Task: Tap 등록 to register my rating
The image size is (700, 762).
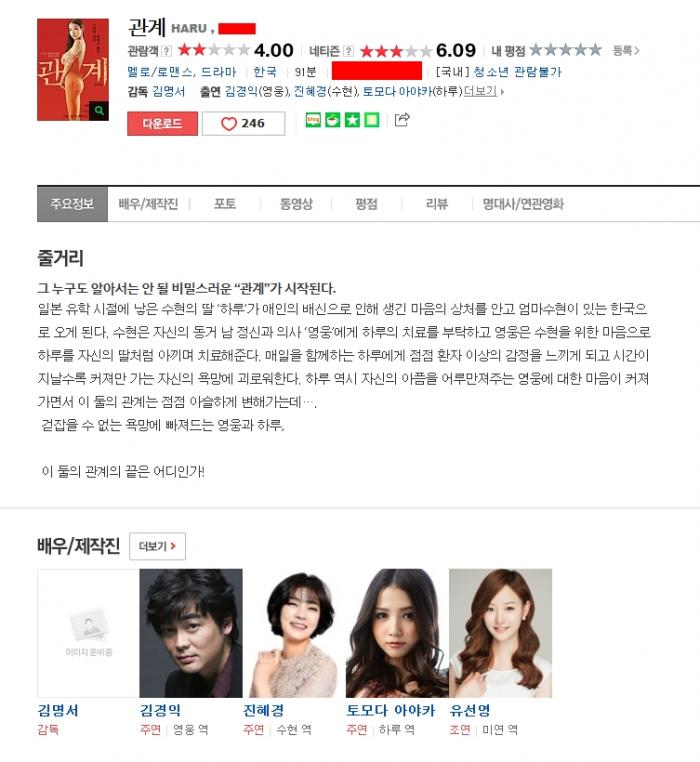Action: (x=625, y=50)
